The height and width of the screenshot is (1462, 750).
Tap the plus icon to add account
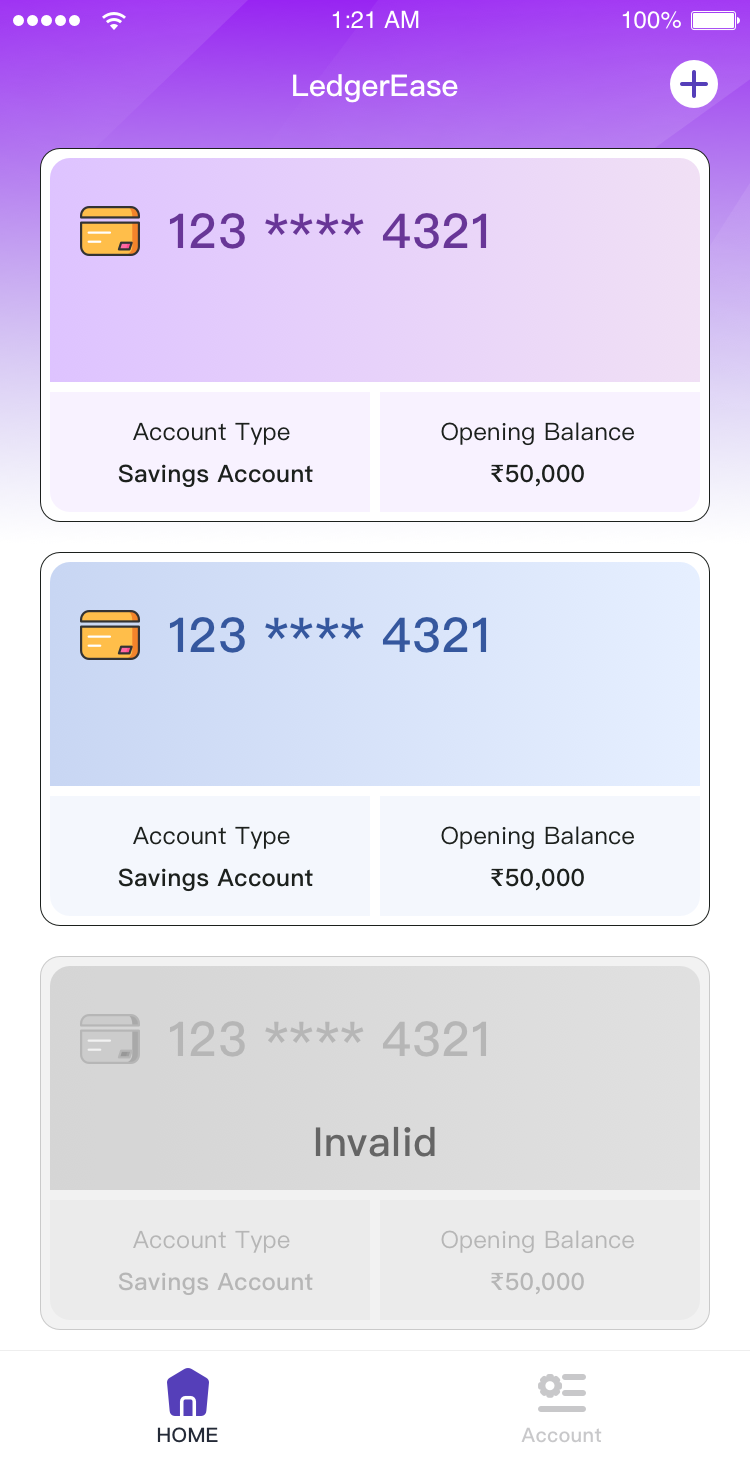[693, 84]
